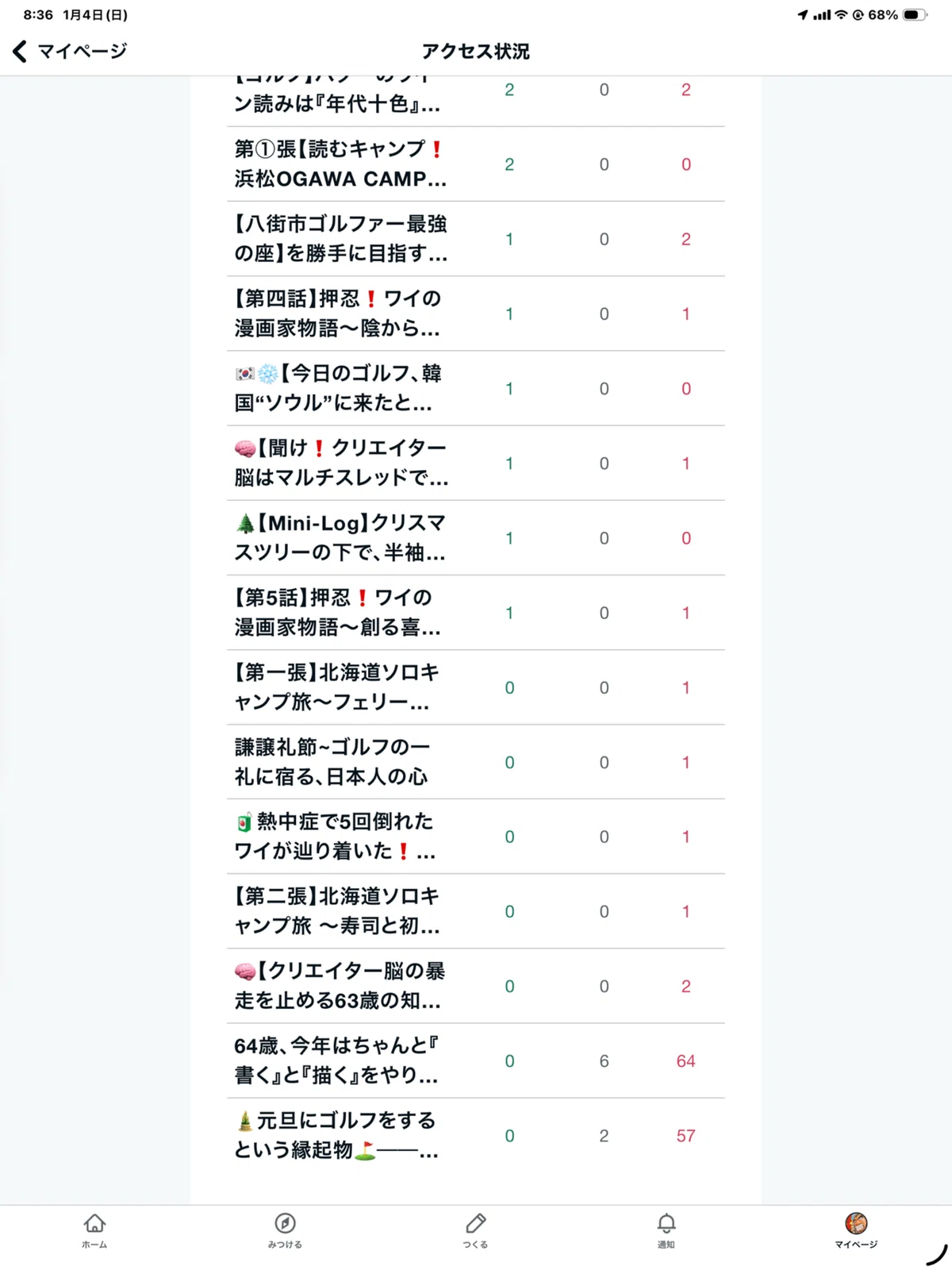Open 今日のゴルフ、韓国ソウル article
The height and width of the screenshot is (1270, 952).
pyautogui.click(x=476, y=388)
